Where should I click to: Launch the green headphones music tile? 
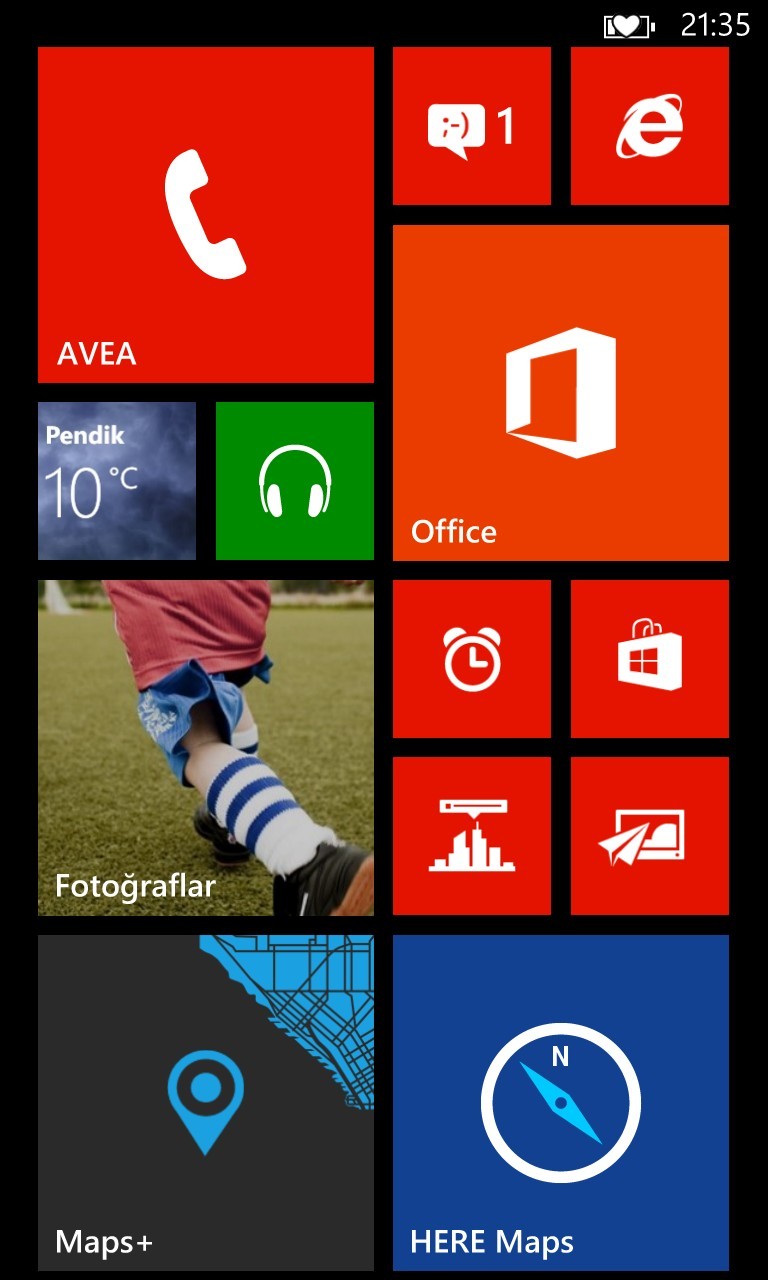pyautogui.click(x=295, y=481)
